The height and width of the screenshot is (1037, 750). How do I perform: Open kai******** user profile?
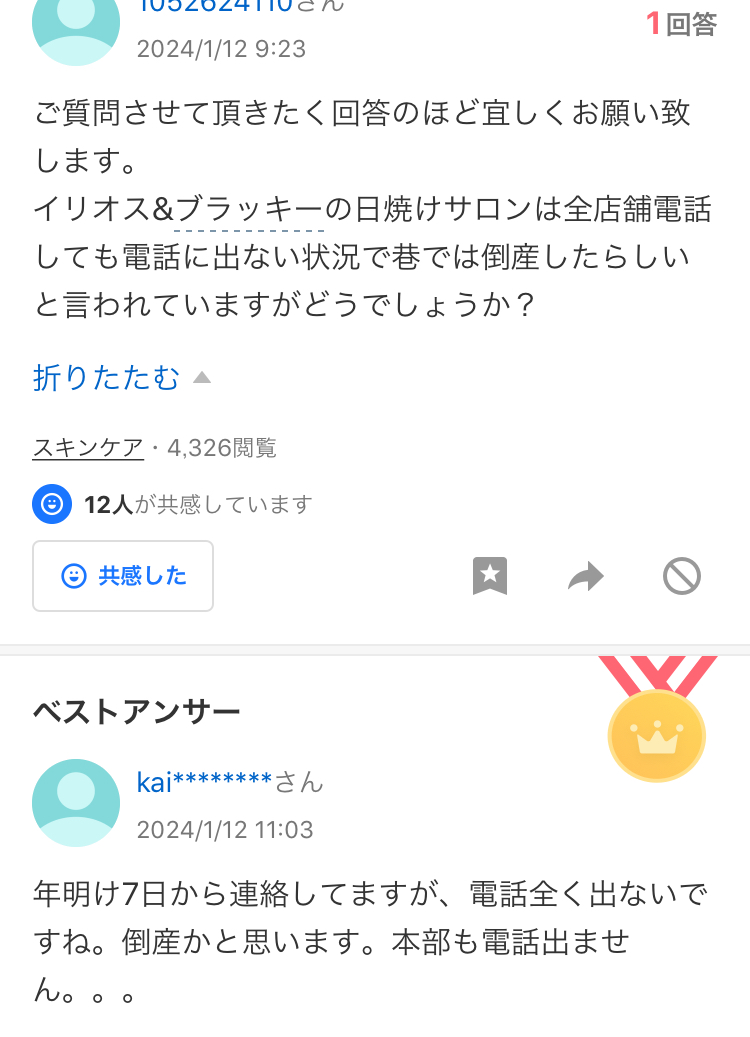click(204, 782)
